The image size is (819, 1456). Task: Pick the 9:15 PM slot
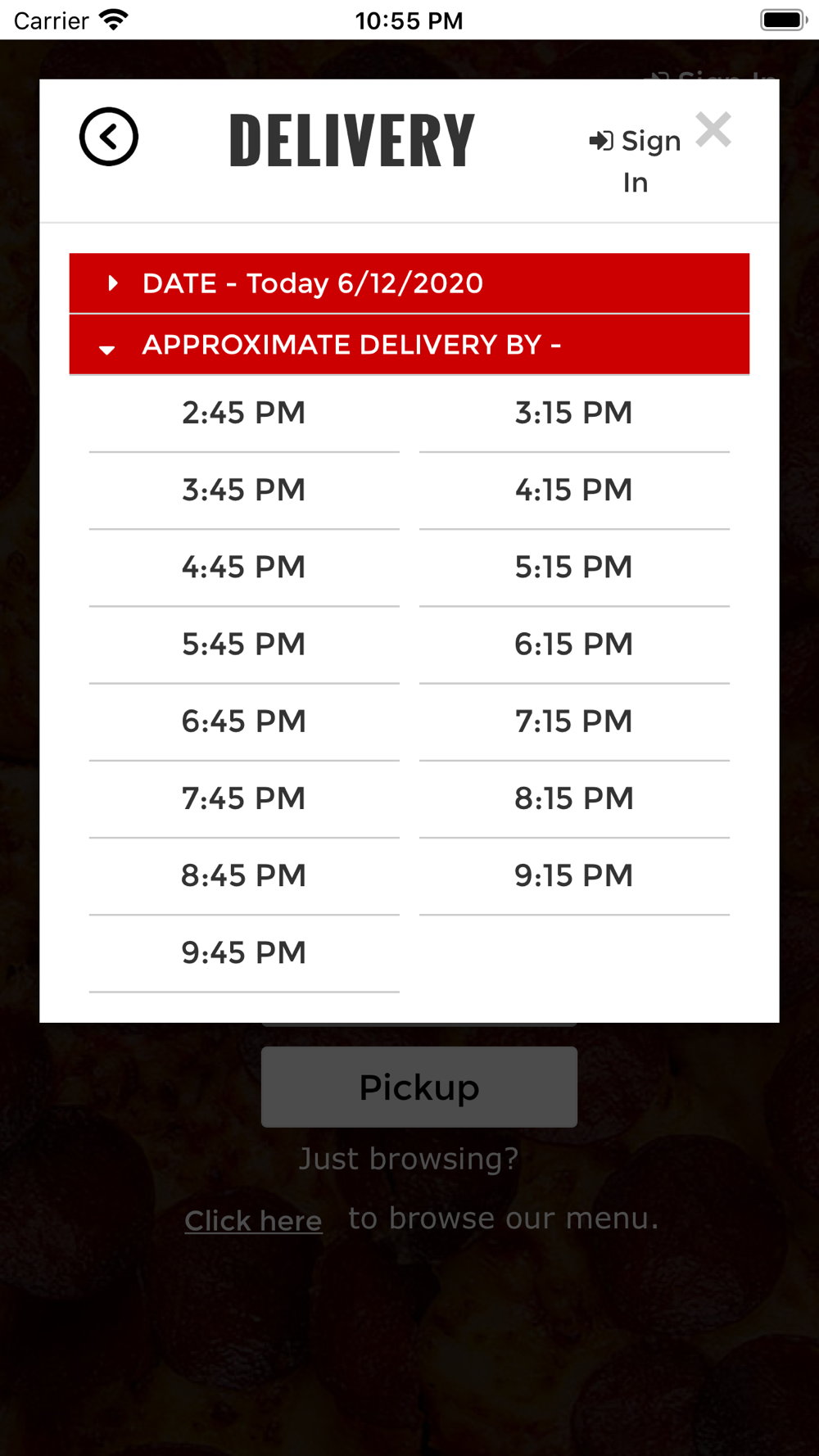574,875
